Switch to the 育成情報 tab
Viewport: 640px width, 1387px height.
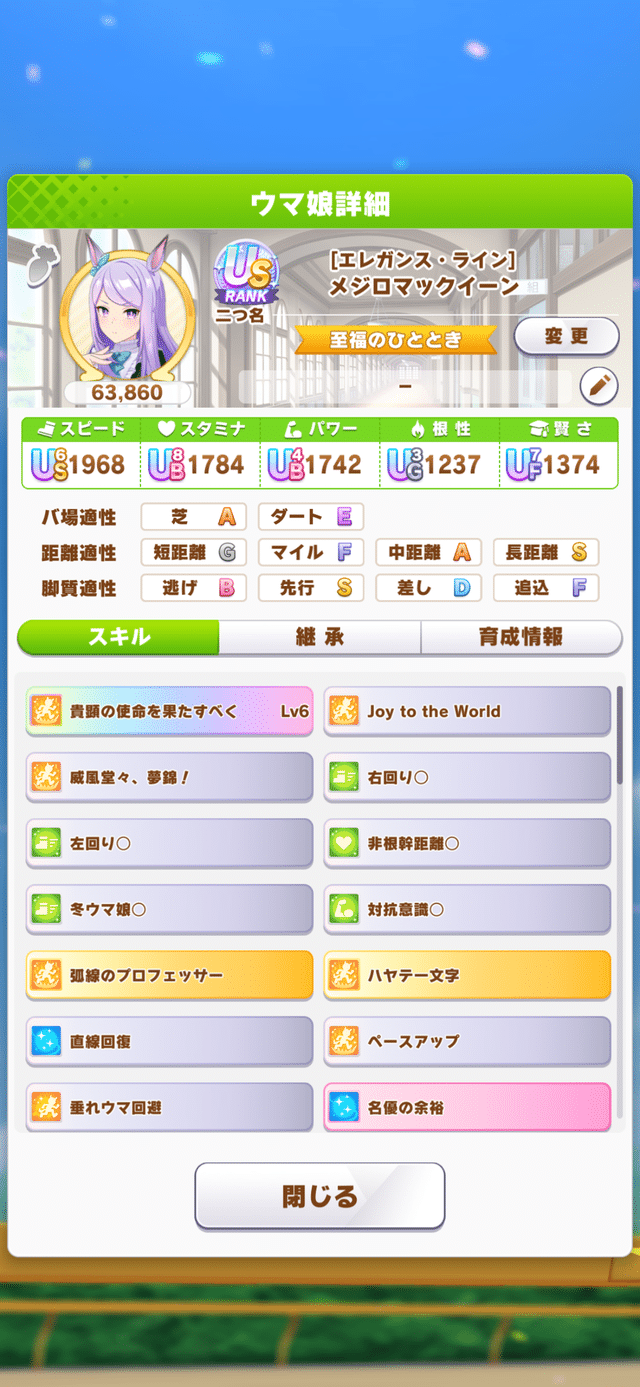pos(520,637)
